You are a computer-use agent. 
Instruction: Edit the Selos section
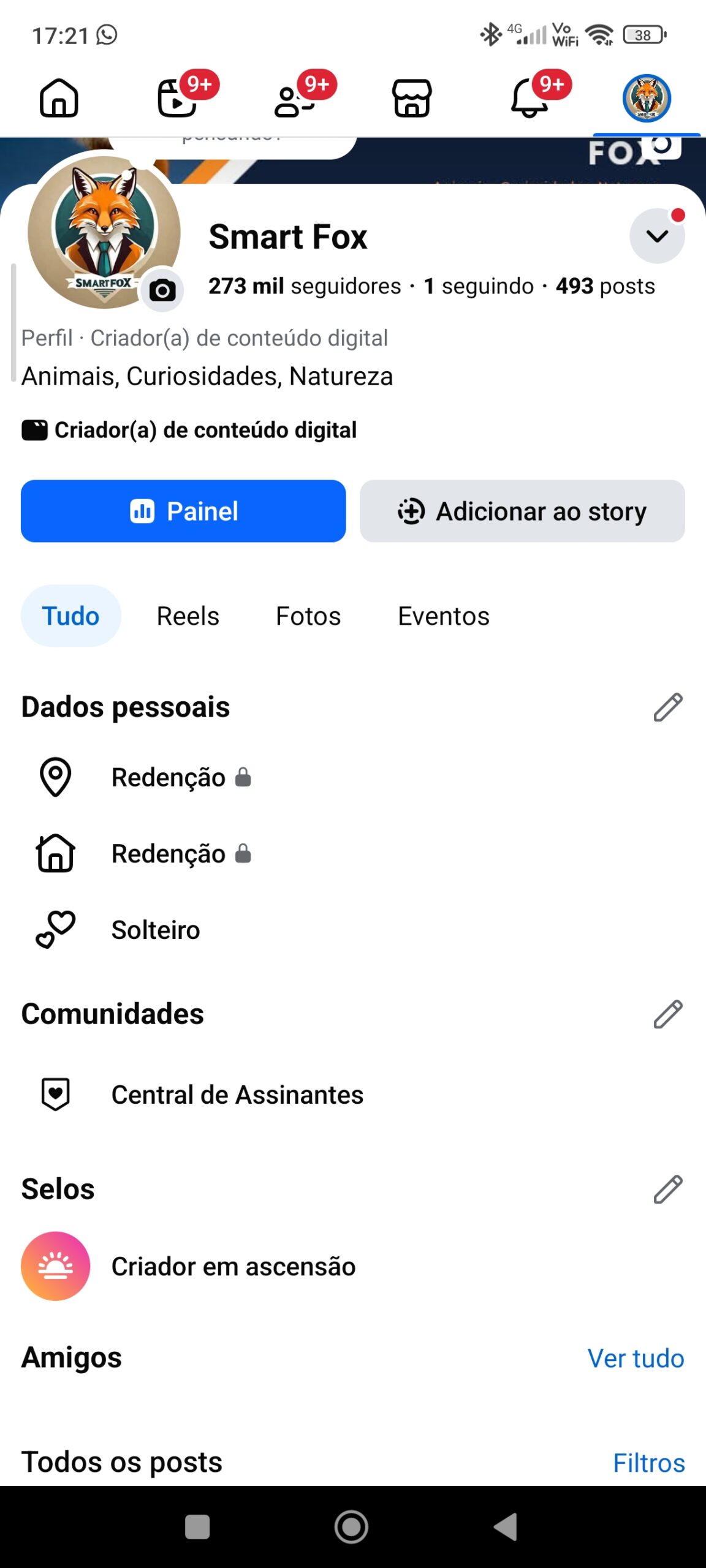point(667,1189)
